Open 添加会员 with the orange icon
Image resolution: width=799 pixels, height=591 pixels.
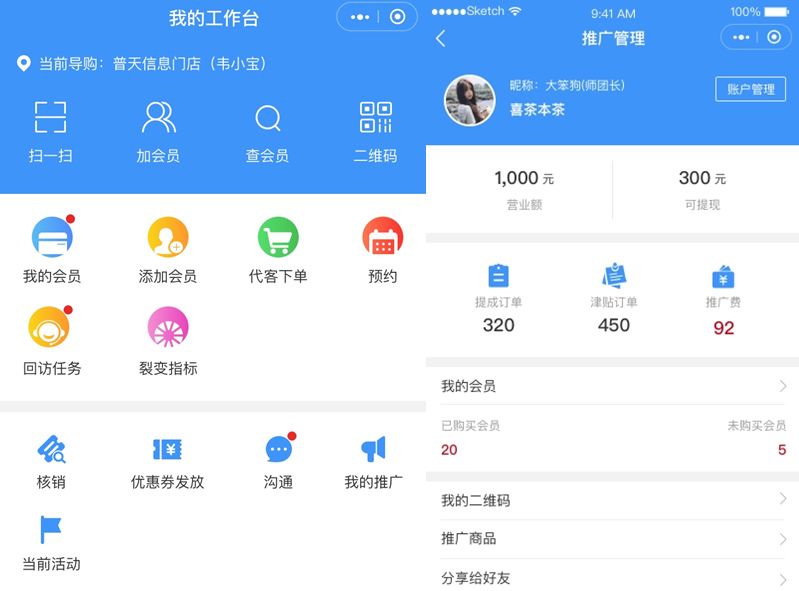coord(167,250)
